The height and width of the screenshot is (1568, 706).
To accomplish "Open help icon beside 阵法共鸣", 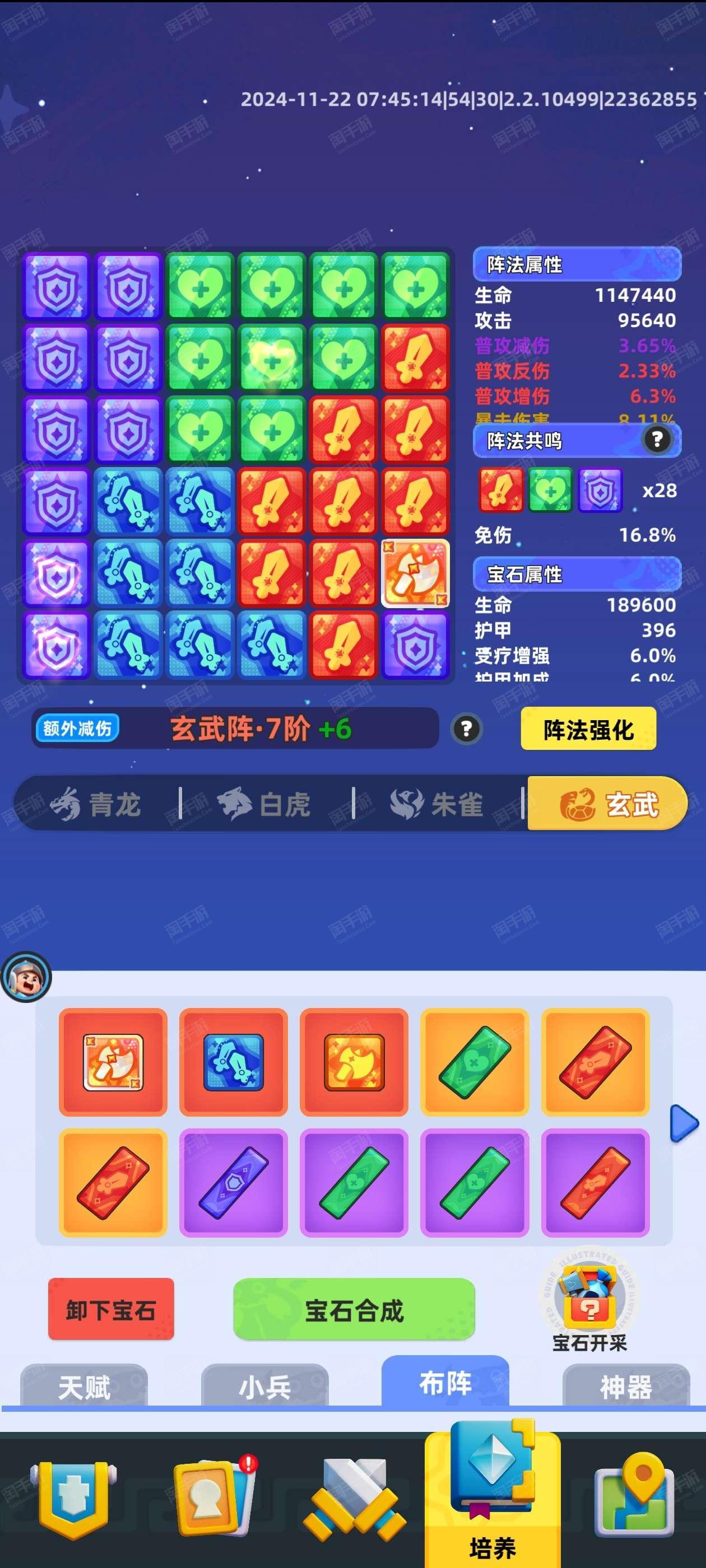I will click(x=657, y=440).
